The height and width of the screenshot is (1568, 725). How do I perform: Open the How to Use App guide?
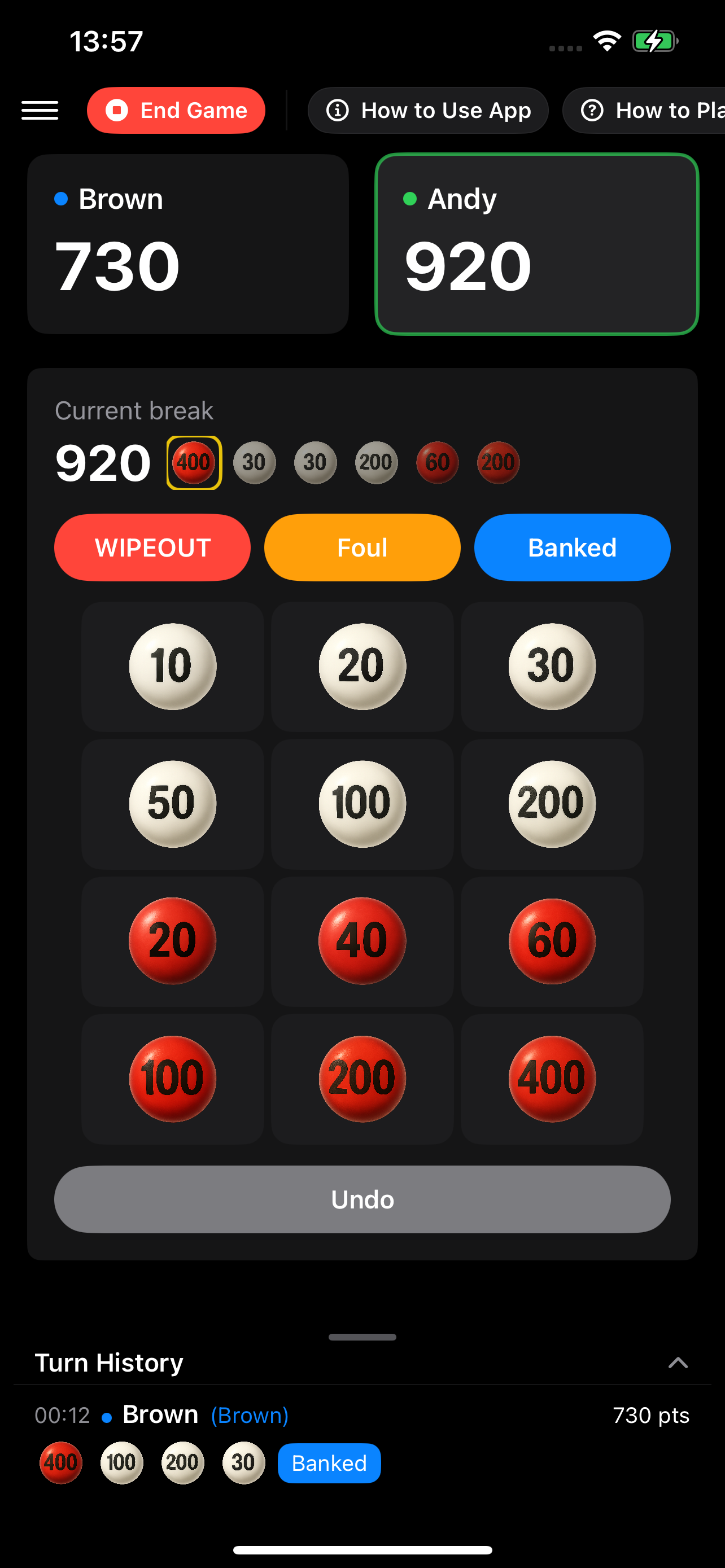point(428,110)
